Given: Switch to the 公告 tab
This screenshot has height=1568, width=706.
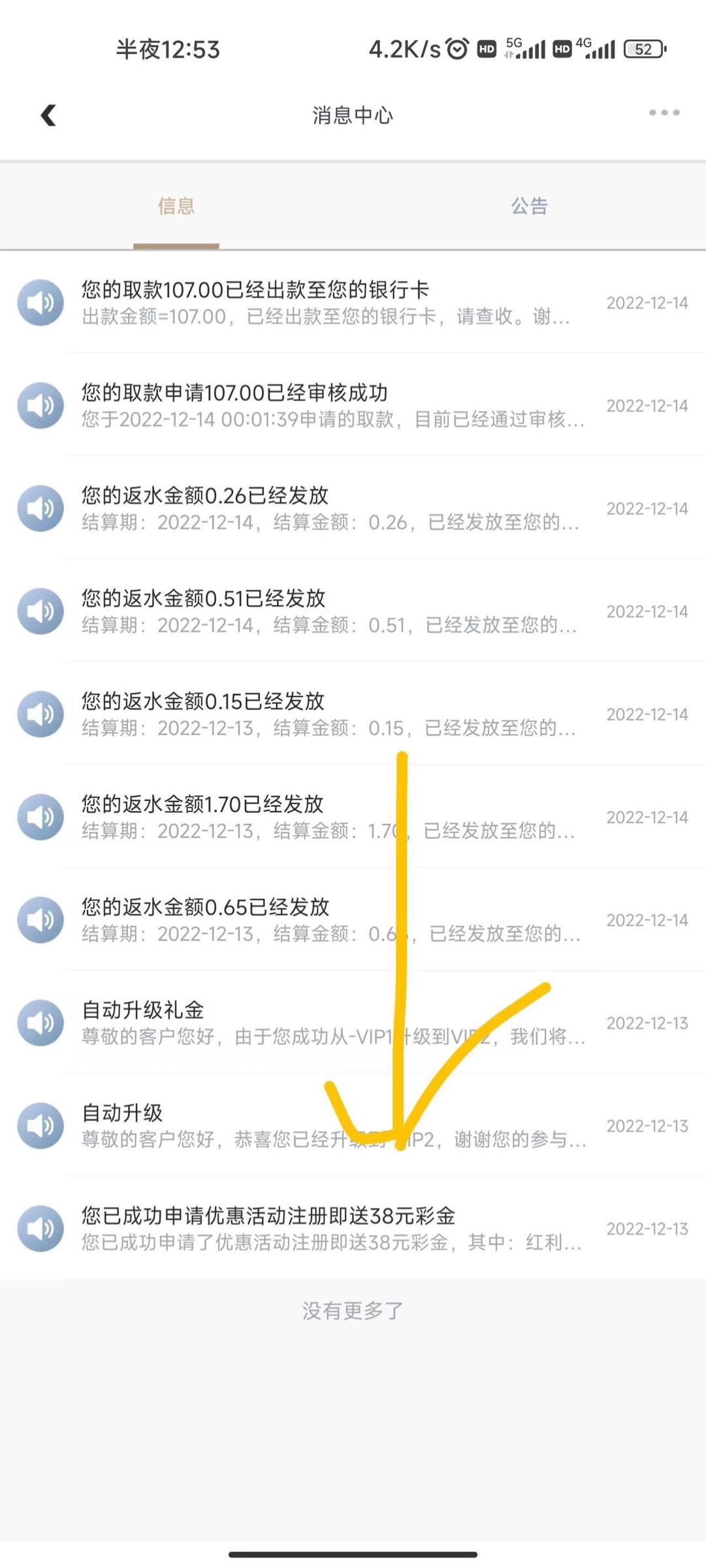Looking at the screenshot, I should [529, 206].
